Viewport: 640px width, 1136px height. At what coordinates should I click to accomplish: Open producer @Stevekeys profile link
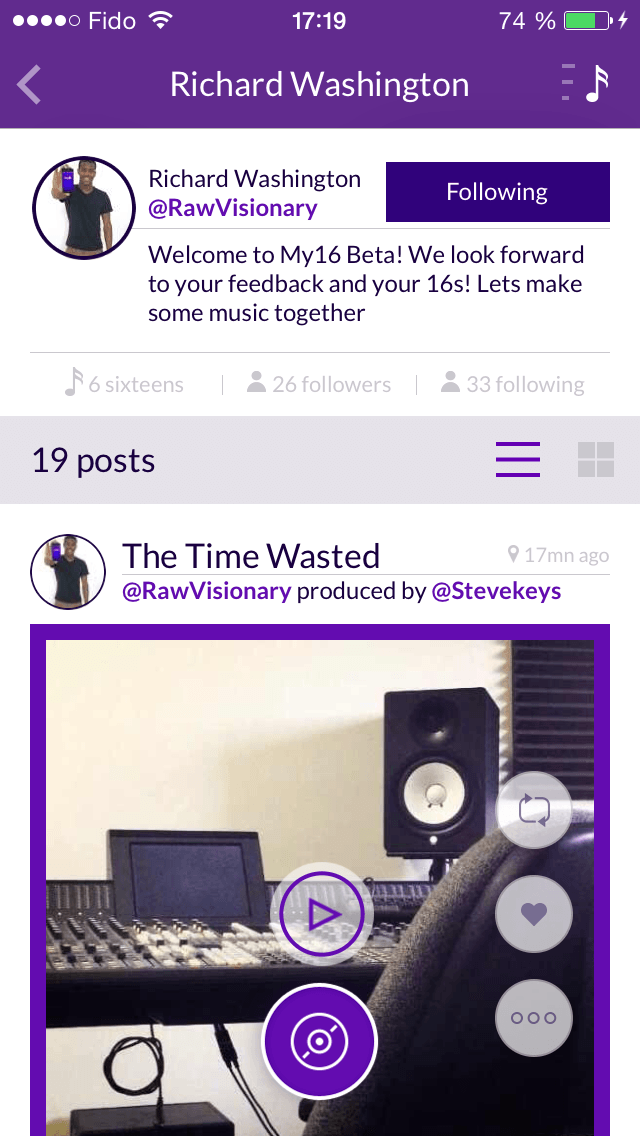(496, 591)
